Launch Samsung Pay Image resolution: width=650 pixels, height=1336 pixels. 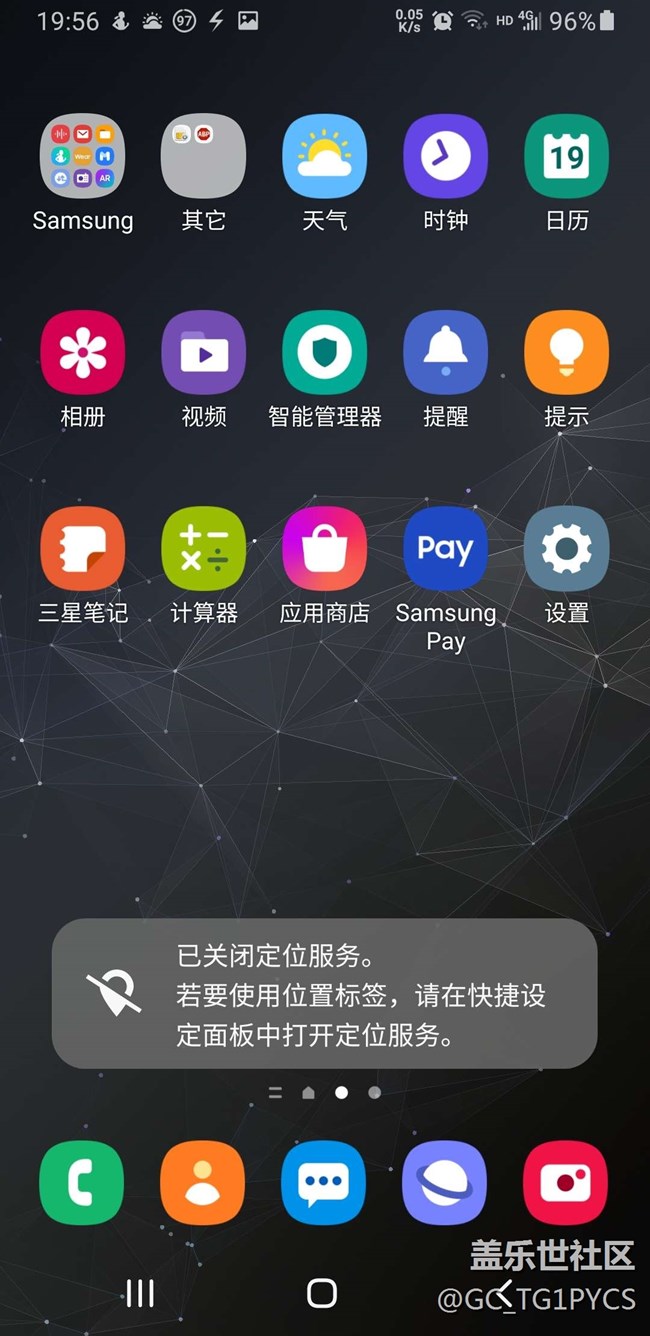(445, 548)
